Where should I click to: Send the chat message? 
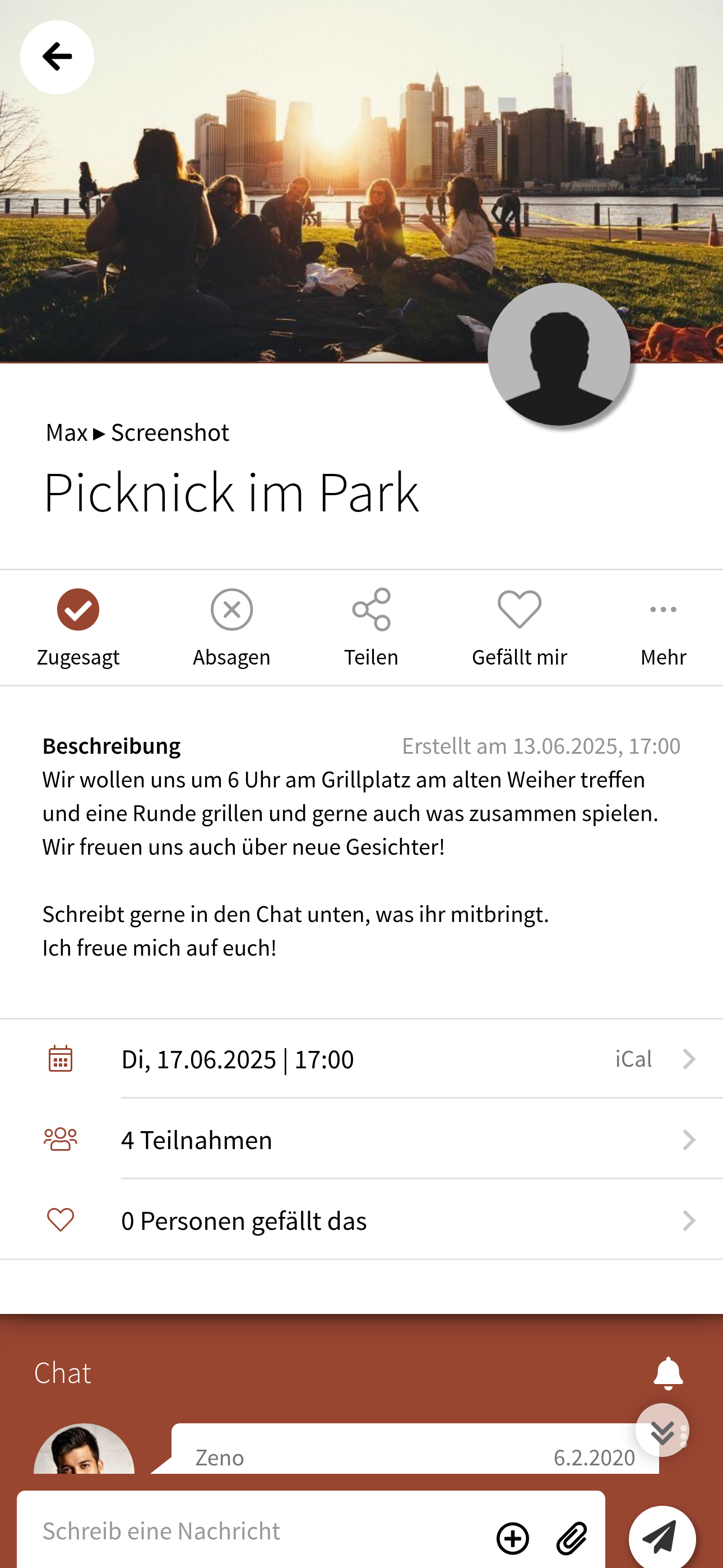click(x=662, y=1537)
